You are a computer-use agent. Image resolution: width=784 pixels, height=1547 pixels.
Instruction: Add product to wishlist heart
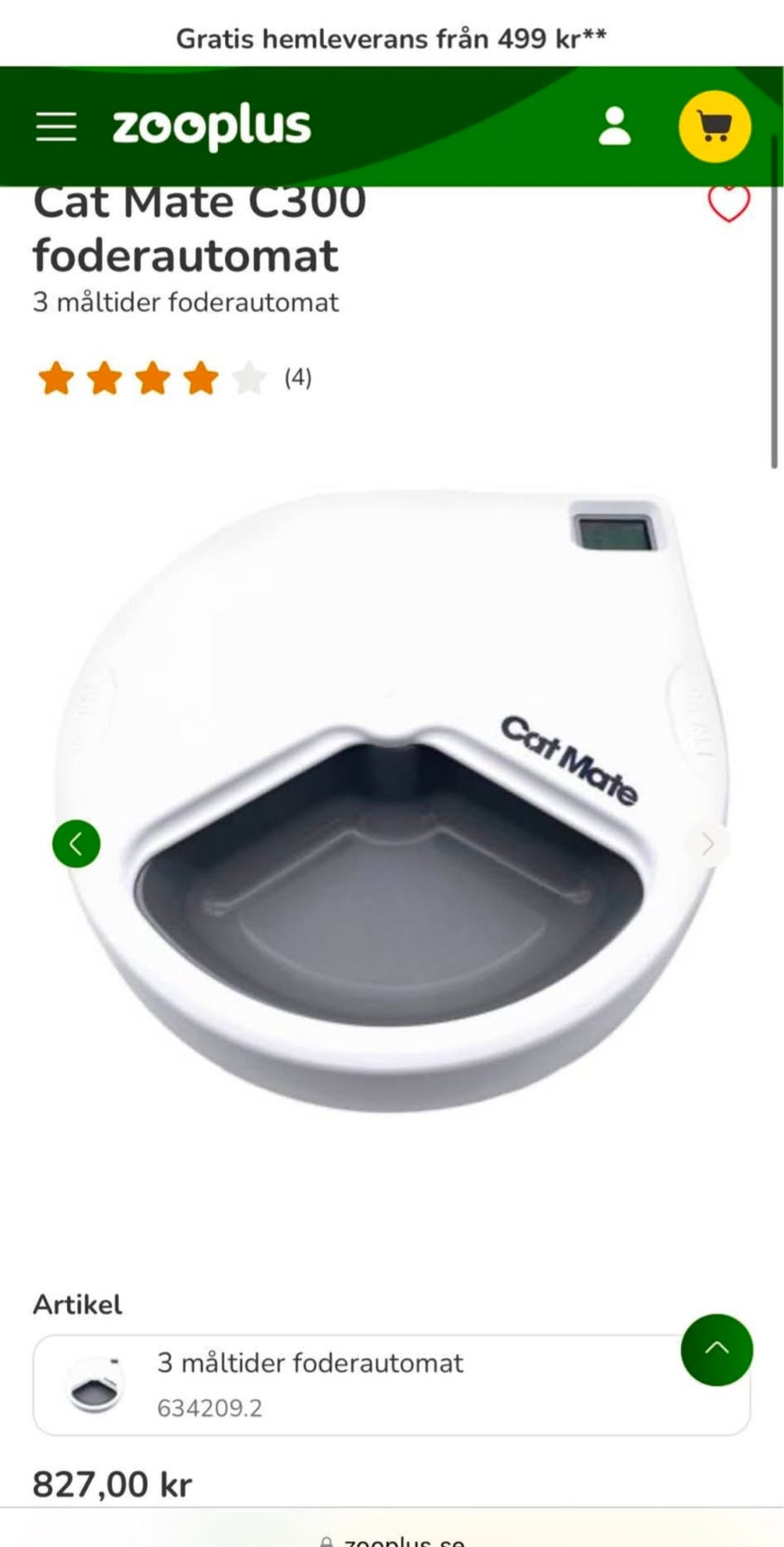pos(728,203)
